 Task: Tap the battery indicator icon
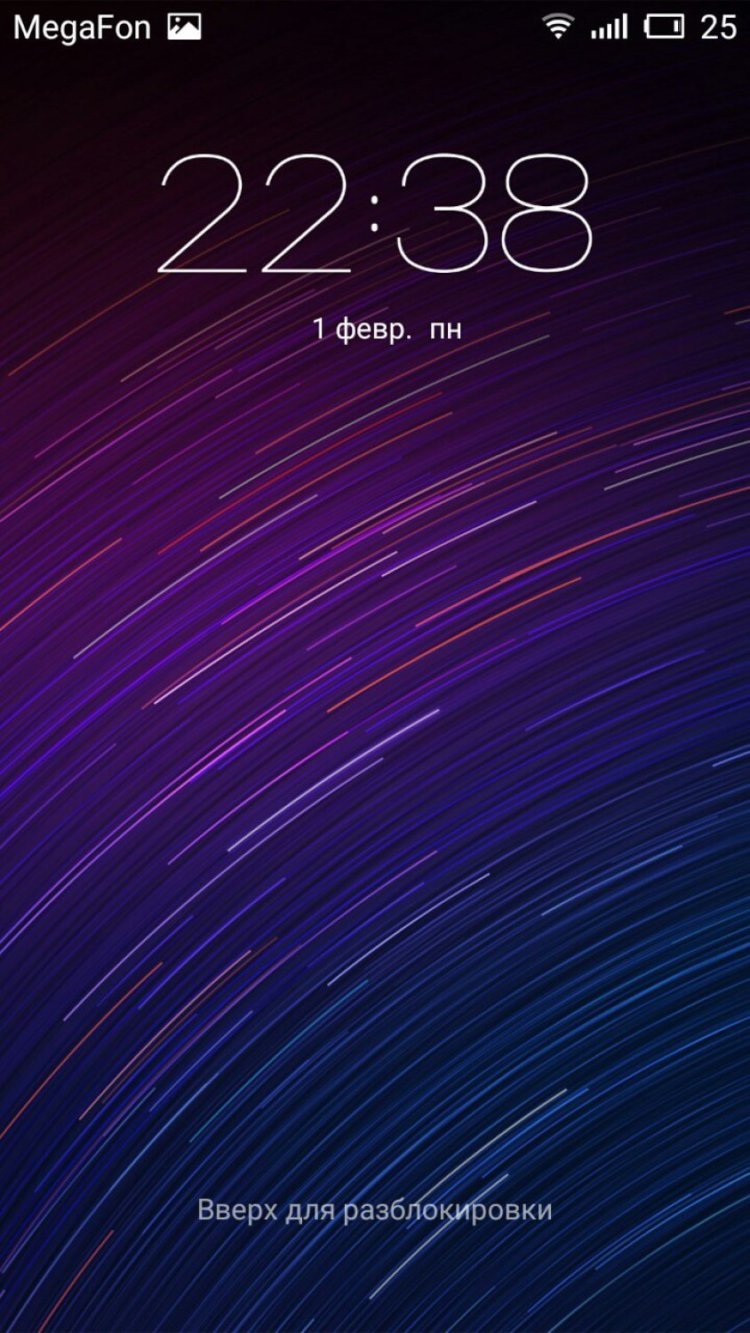665,27
